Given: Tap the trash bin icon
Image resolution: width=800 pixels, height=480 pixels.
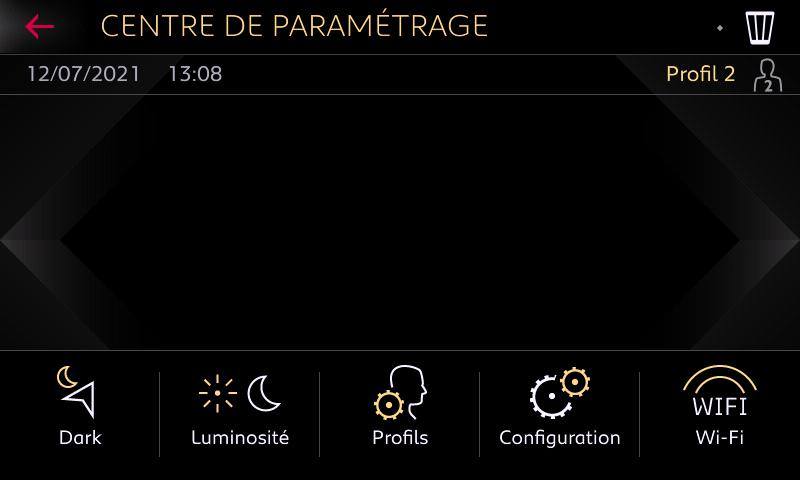Looking at the screenshot, I should pos(762,27).
